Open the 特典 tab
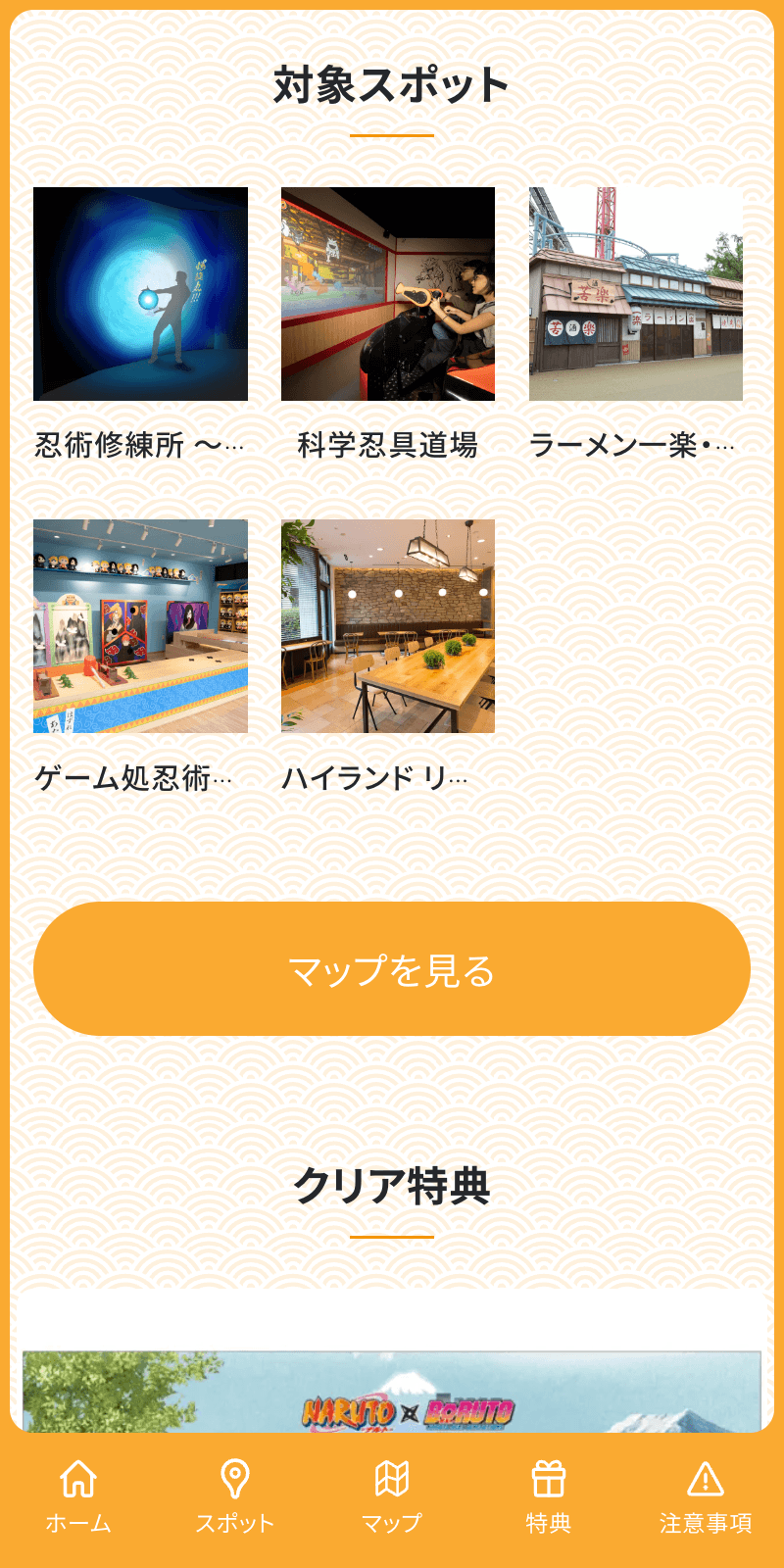784x1568 pixels. coord(549,1496)
